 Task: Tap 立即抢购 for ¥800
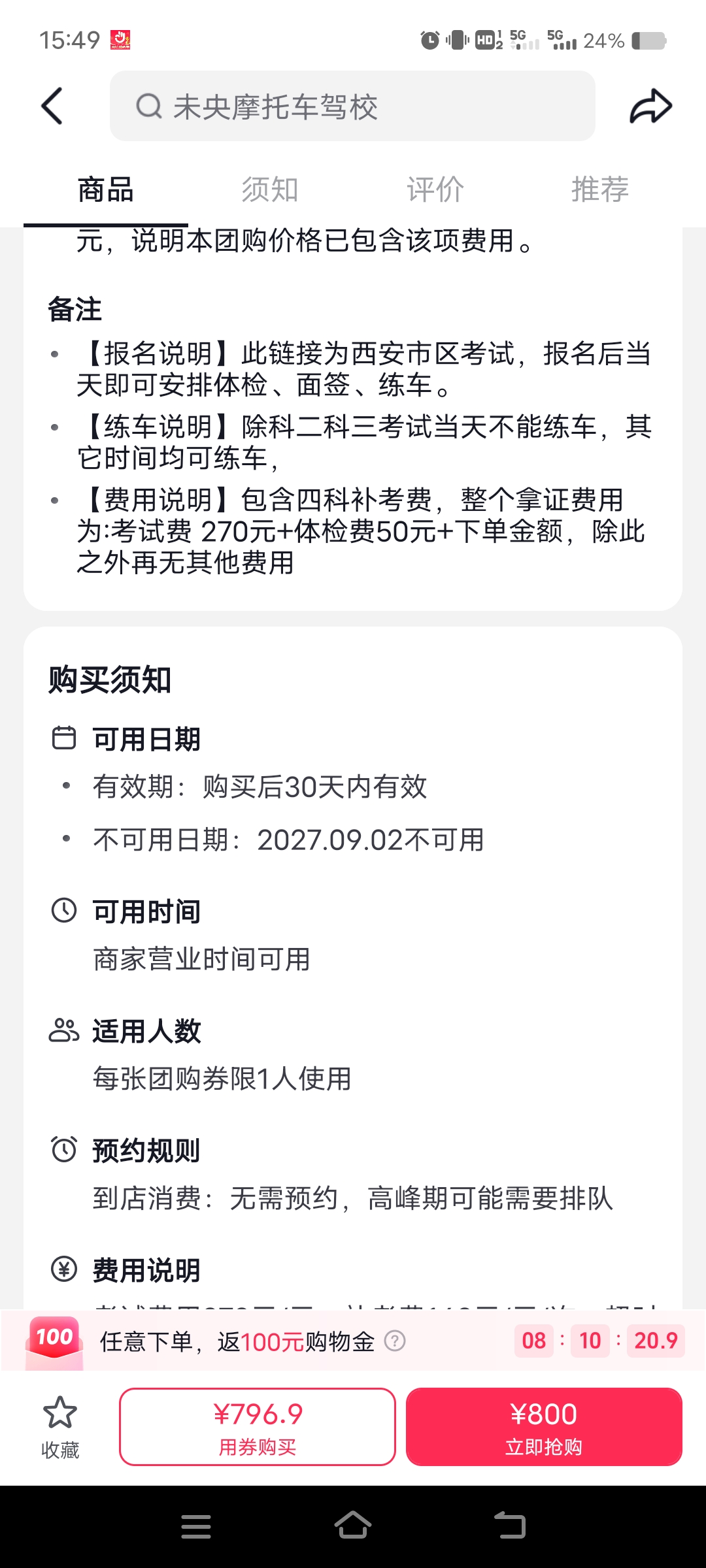tap(544, 1427)
